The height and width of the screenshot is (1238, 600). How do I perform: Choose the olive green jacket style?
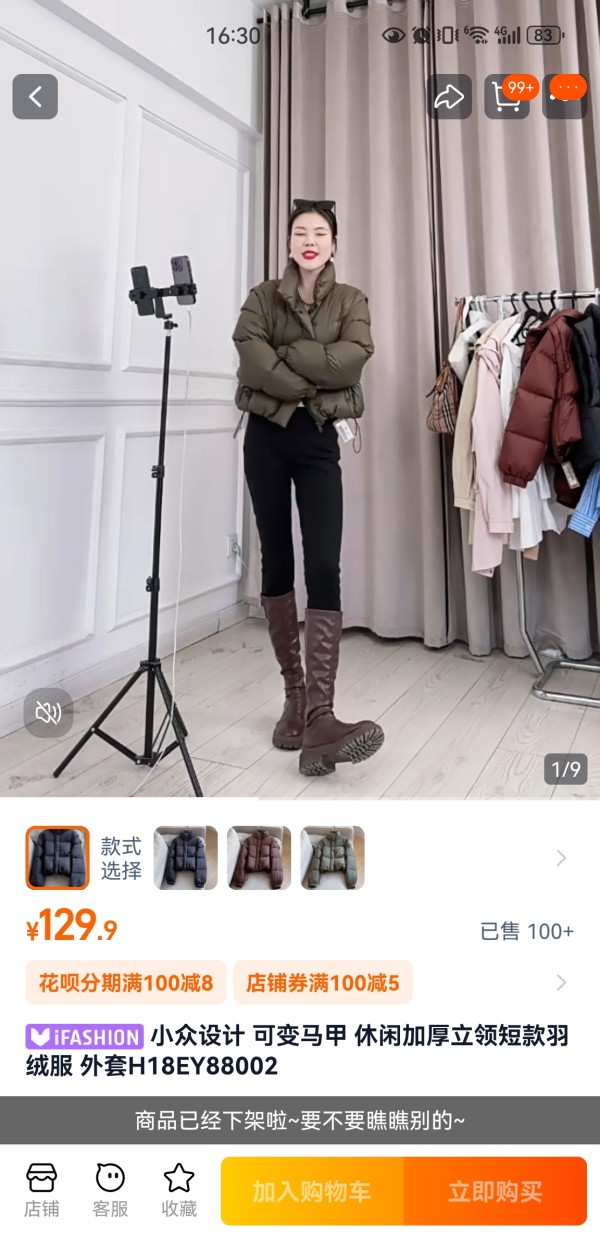[333, 858]
